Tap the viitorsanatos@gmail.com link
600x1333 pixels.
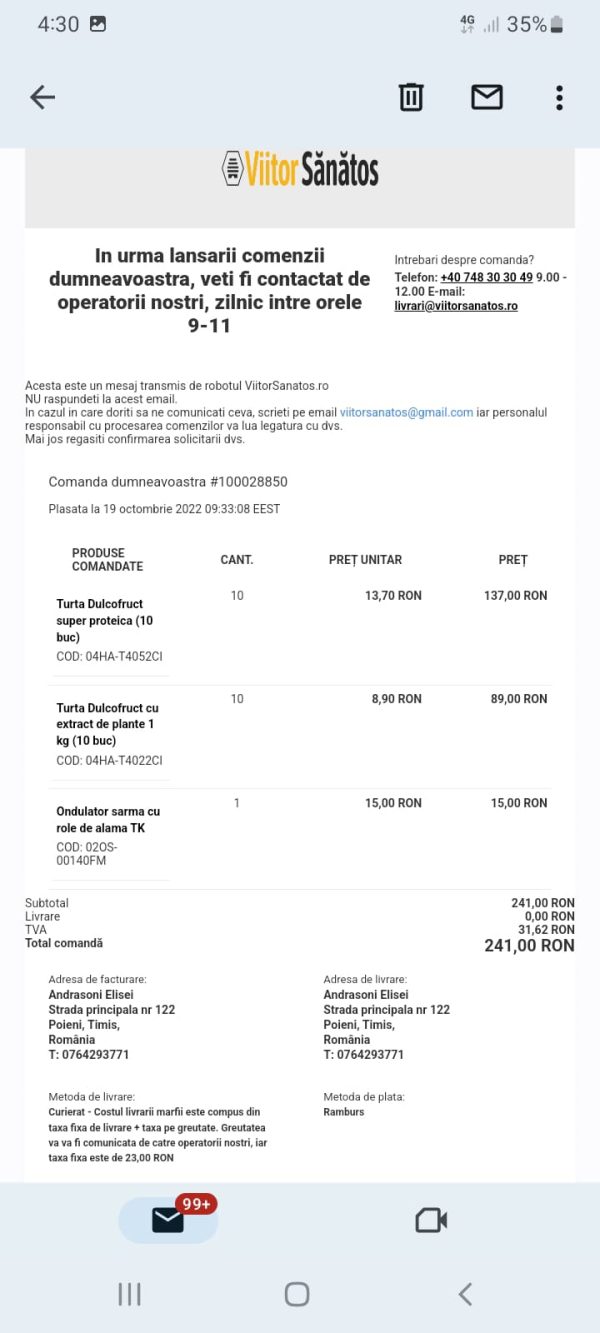pos(407,412)
